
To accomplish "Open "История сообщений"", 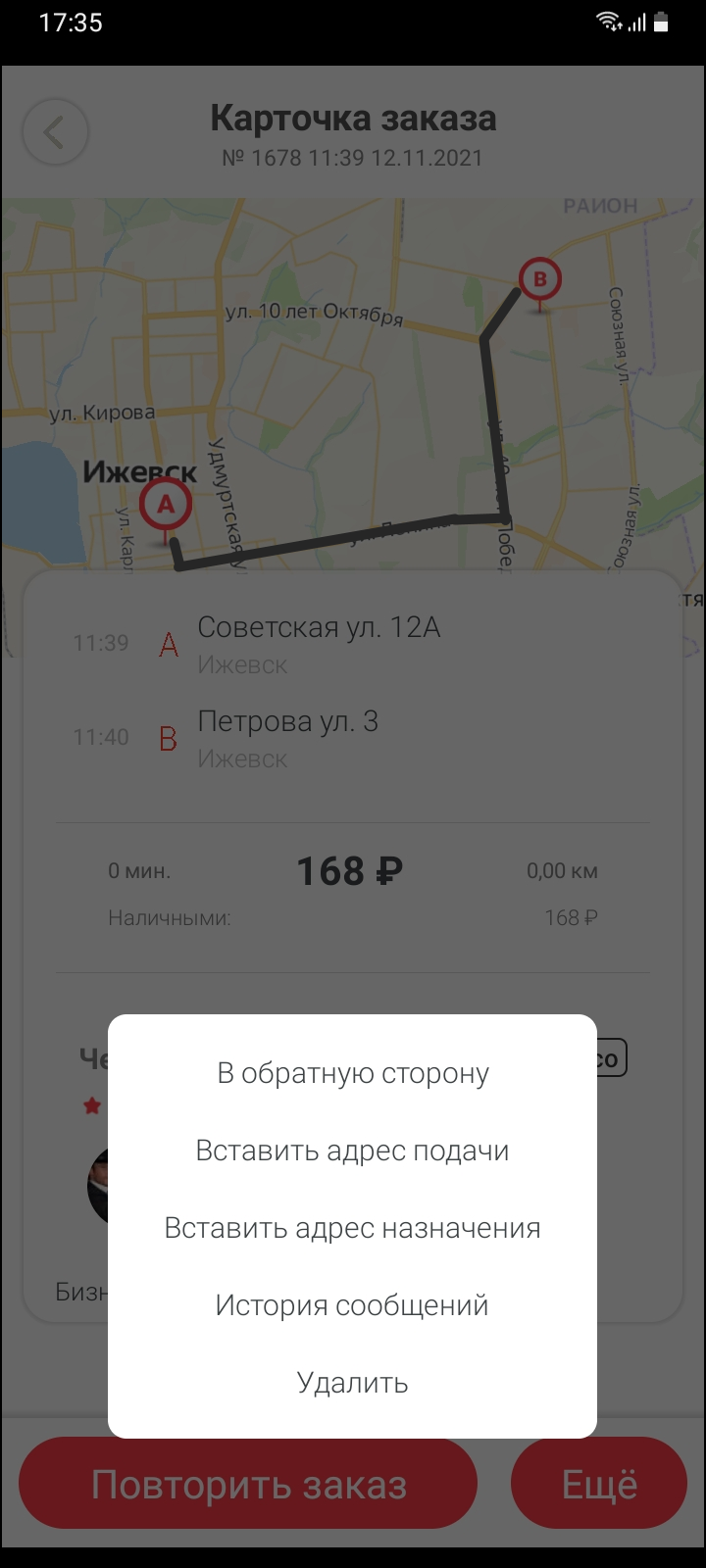I will pos(352,1305).
